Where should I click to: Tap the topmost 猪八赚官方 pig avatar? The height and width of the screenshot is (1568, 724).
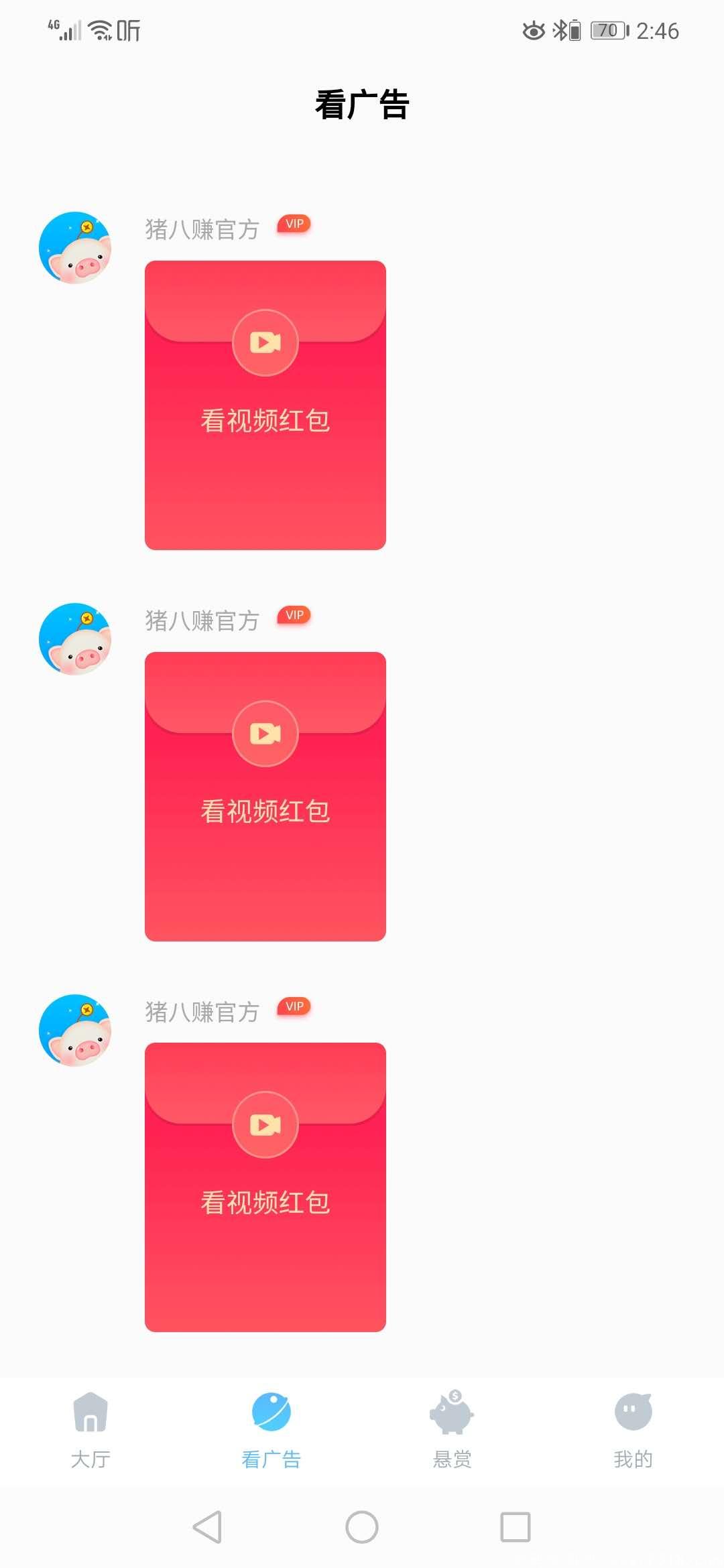(75, 248)
